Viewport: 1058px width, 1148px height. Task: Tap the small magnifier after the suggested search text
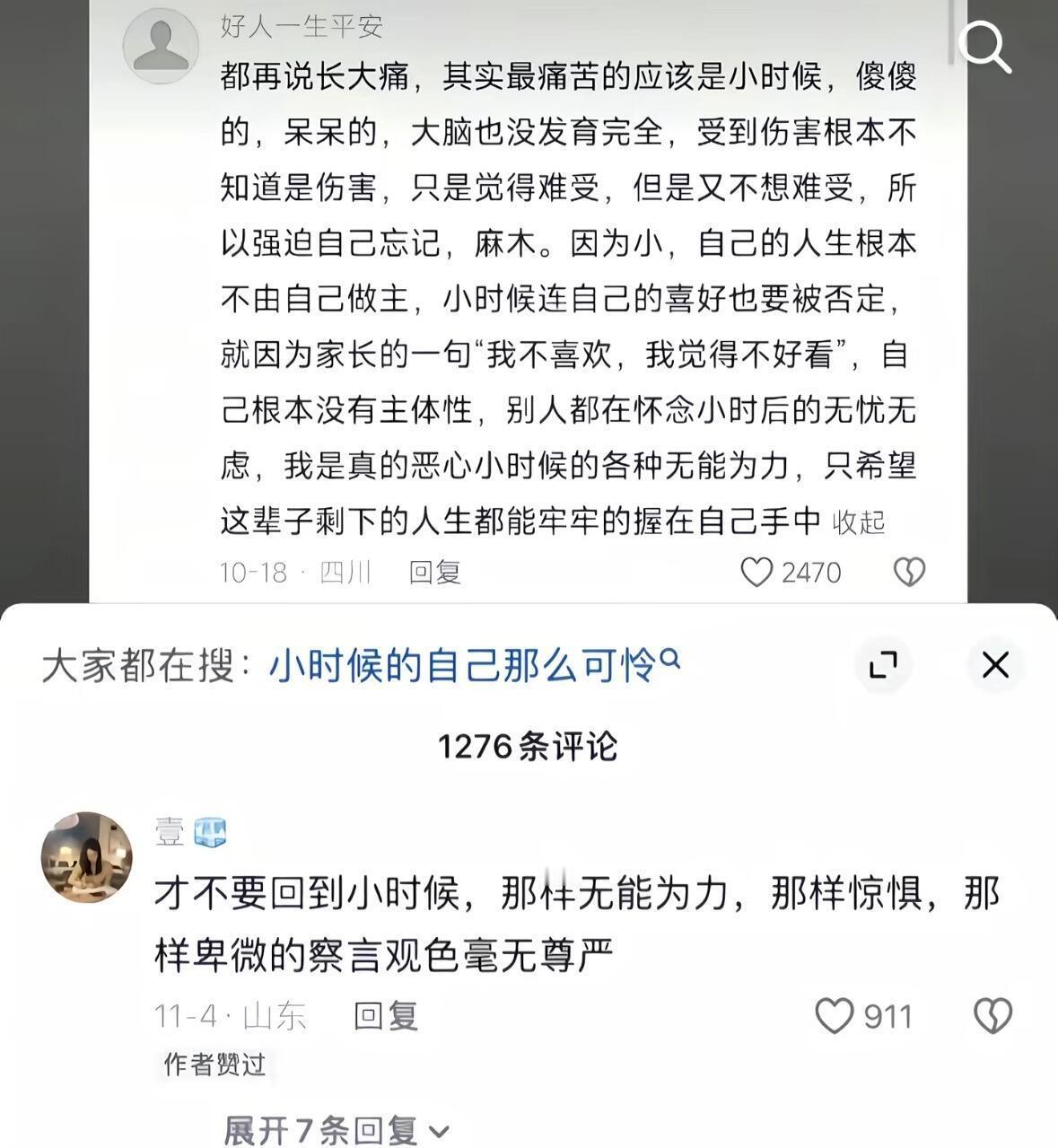[669, 658]
